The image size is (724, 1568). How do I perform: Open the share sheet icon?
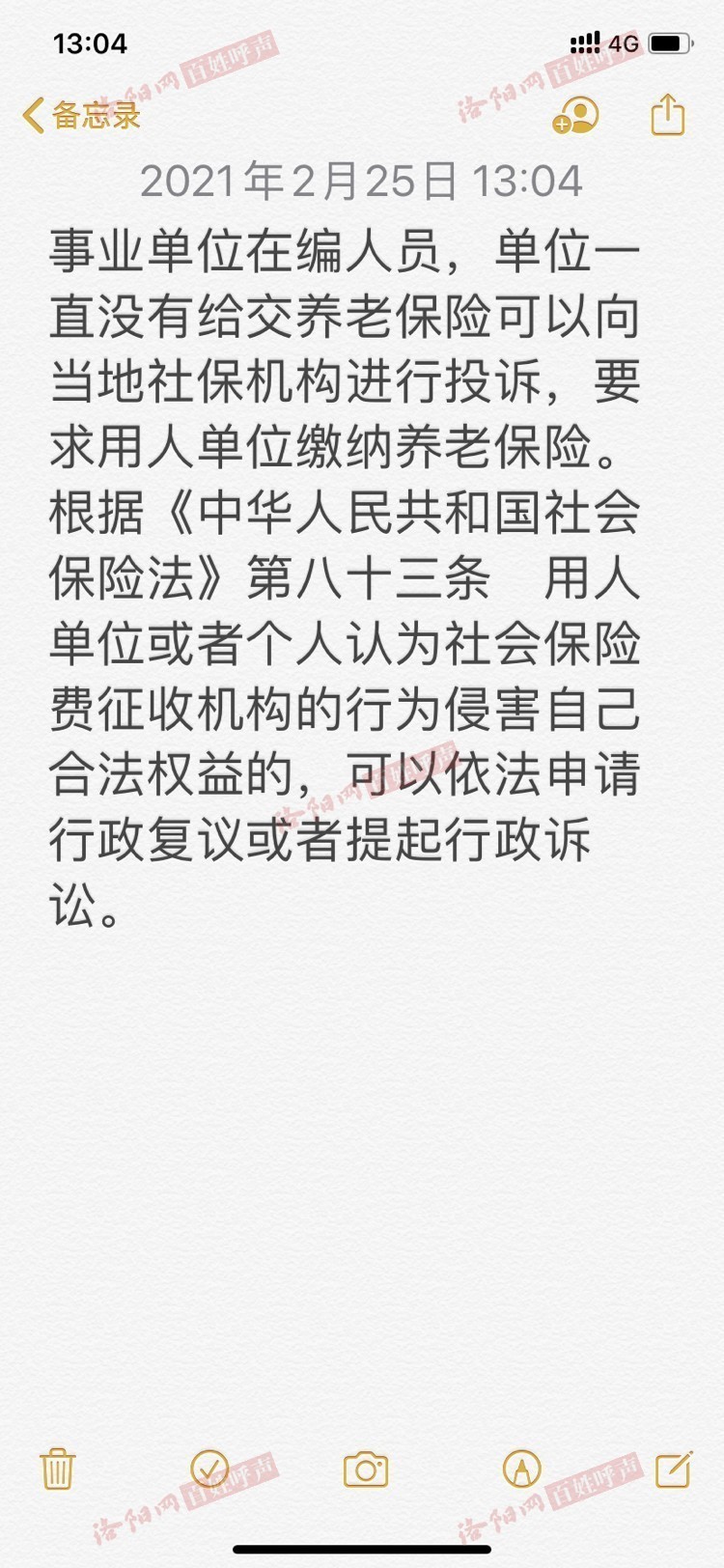pos(667,114)
